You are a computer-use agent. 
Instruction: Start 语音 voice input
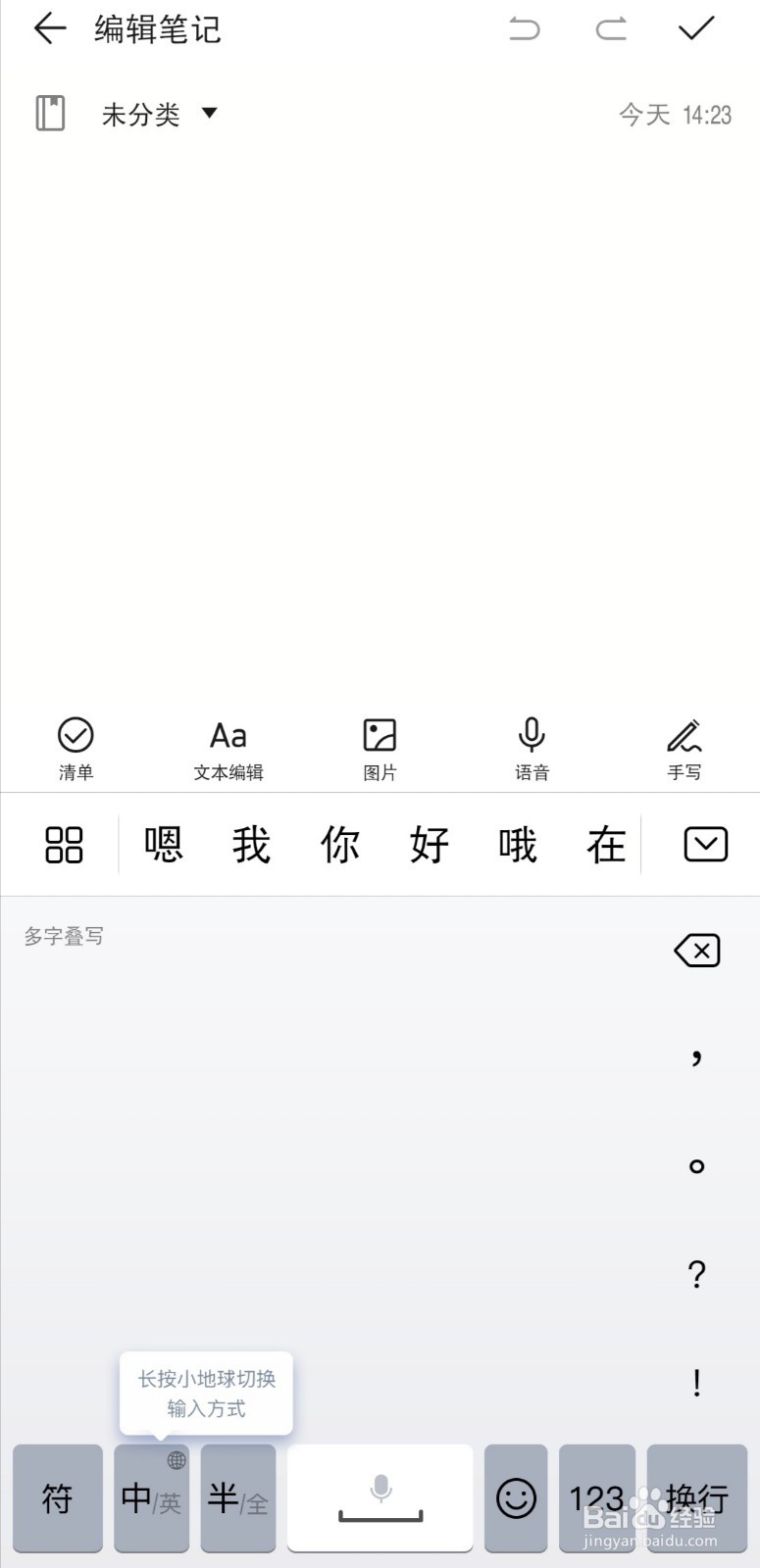531,745
